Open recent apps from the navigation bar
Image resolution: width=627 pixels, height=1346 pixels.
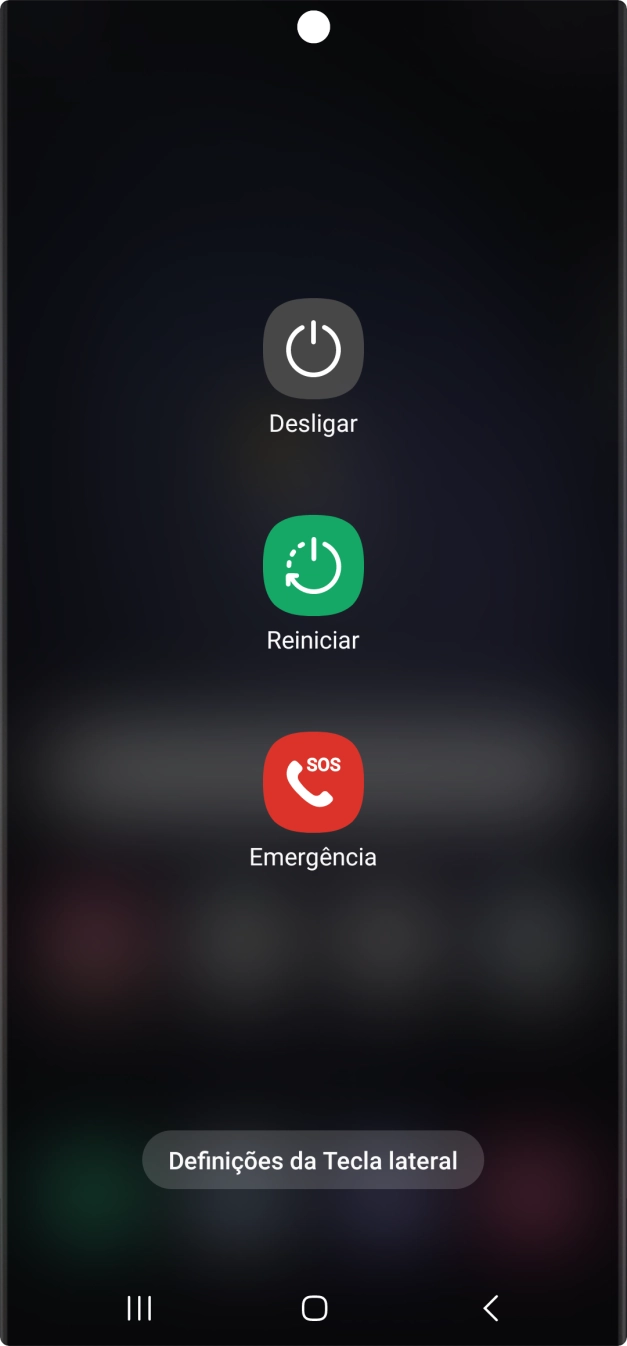click(139, 1307)
